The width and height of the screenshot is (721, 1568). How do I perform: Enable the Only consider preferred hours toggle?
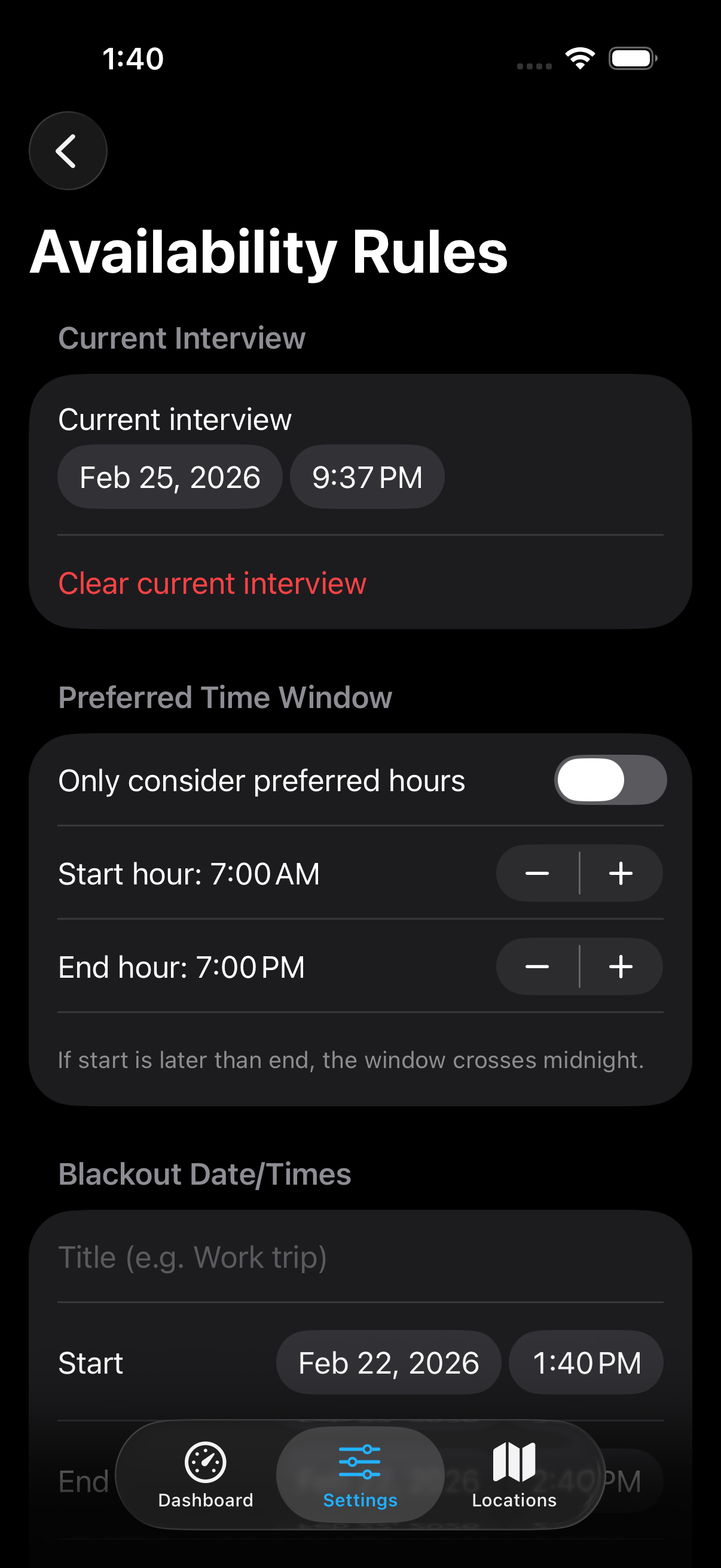611,780
